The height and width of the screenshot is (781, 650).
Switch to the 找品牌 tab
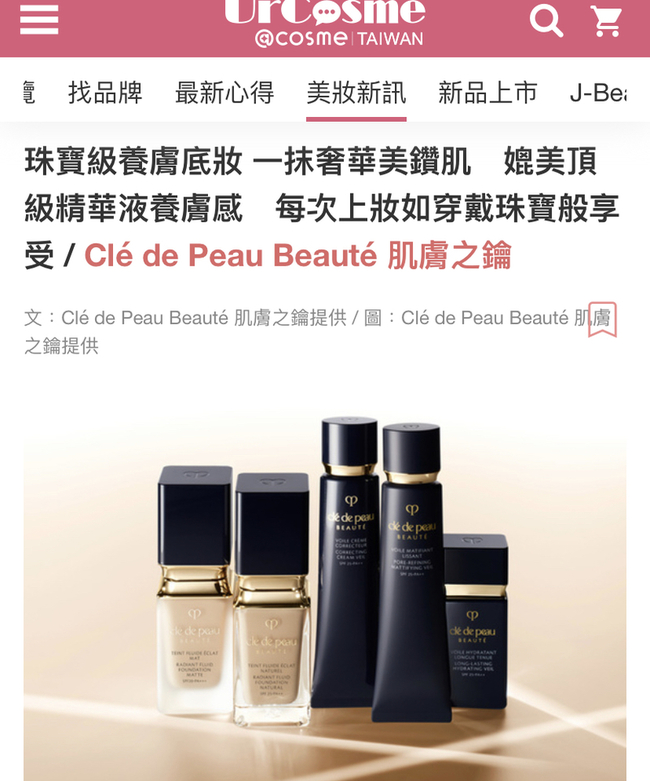point(105,93)
